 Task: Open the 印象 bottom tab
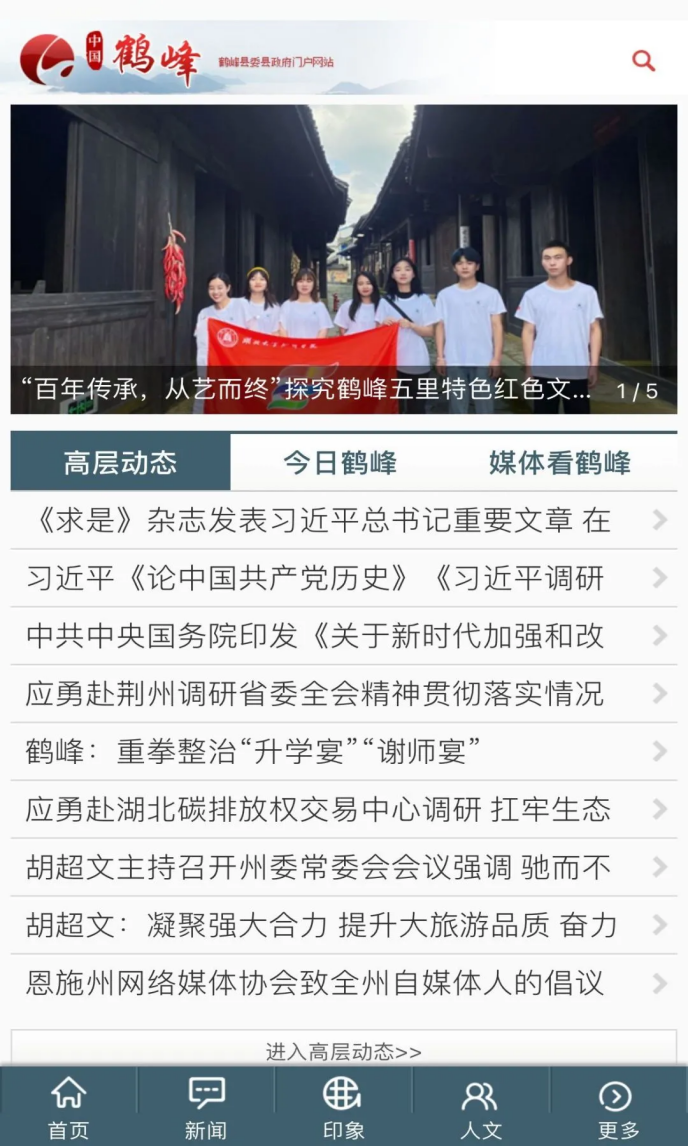pos(343,1108)
